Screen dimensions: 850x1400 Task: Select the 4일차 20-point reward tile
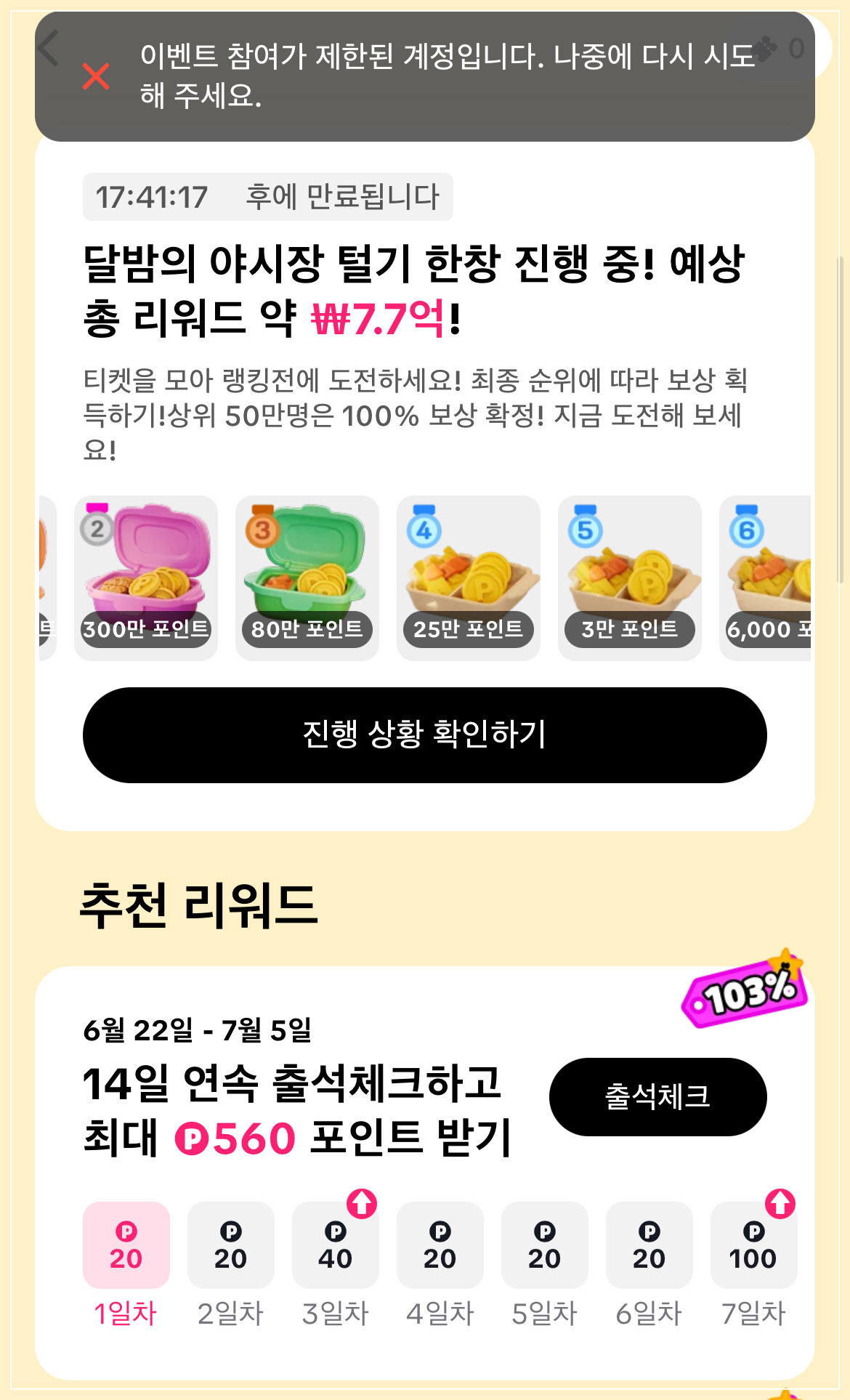tap(440, 1244)
